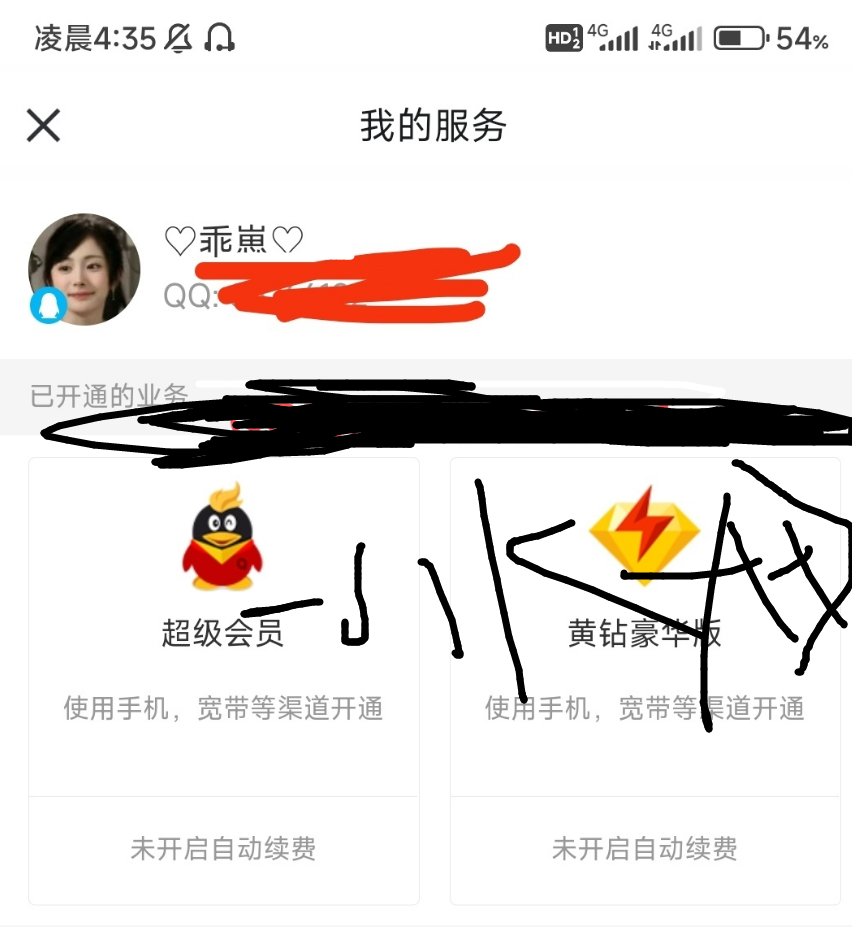Tap 未开启自动续费 under 黄钻豪华版
Viewport: 852px width, 927px height.
pyautogui.click(x=645, y=849)
